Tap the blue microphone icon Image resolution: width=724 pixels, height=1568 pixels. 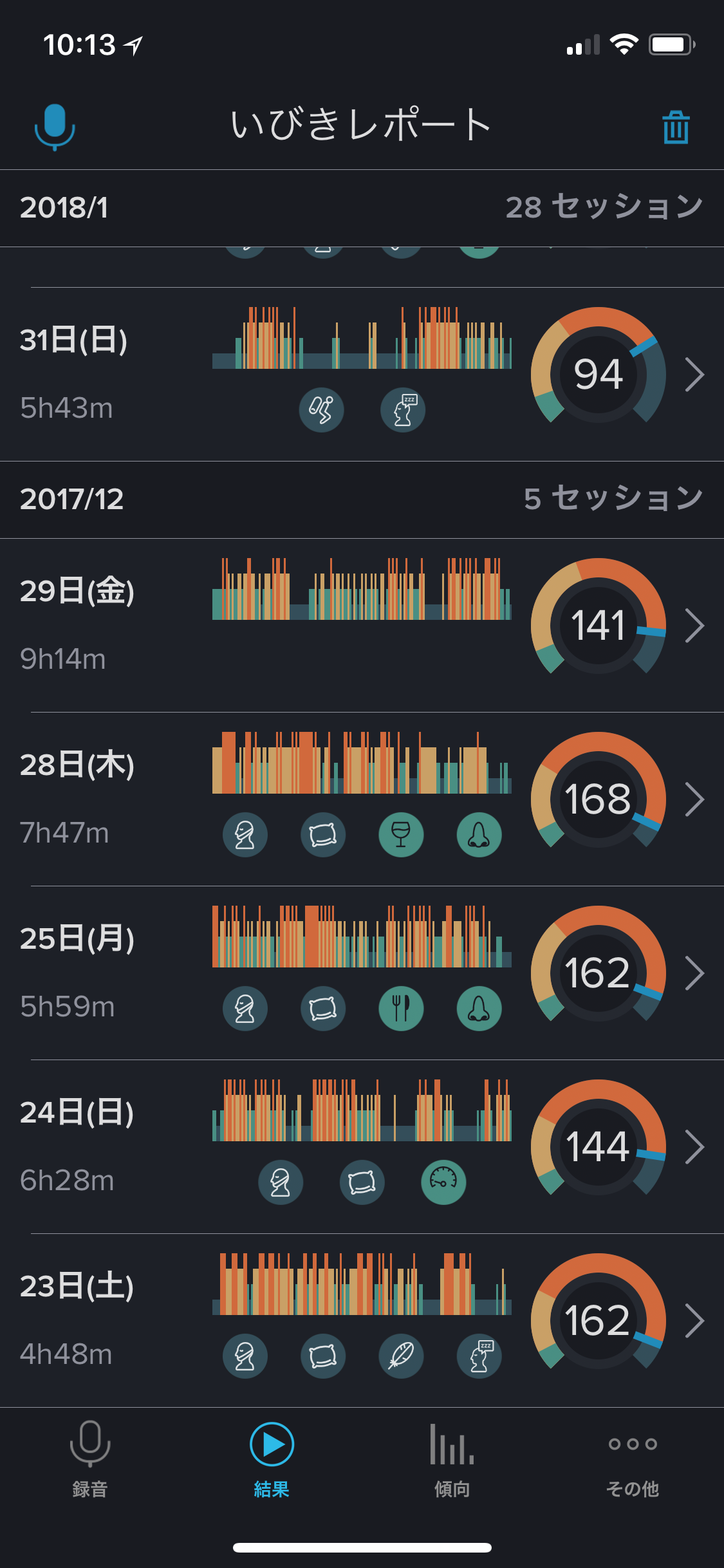pos(55,126)
